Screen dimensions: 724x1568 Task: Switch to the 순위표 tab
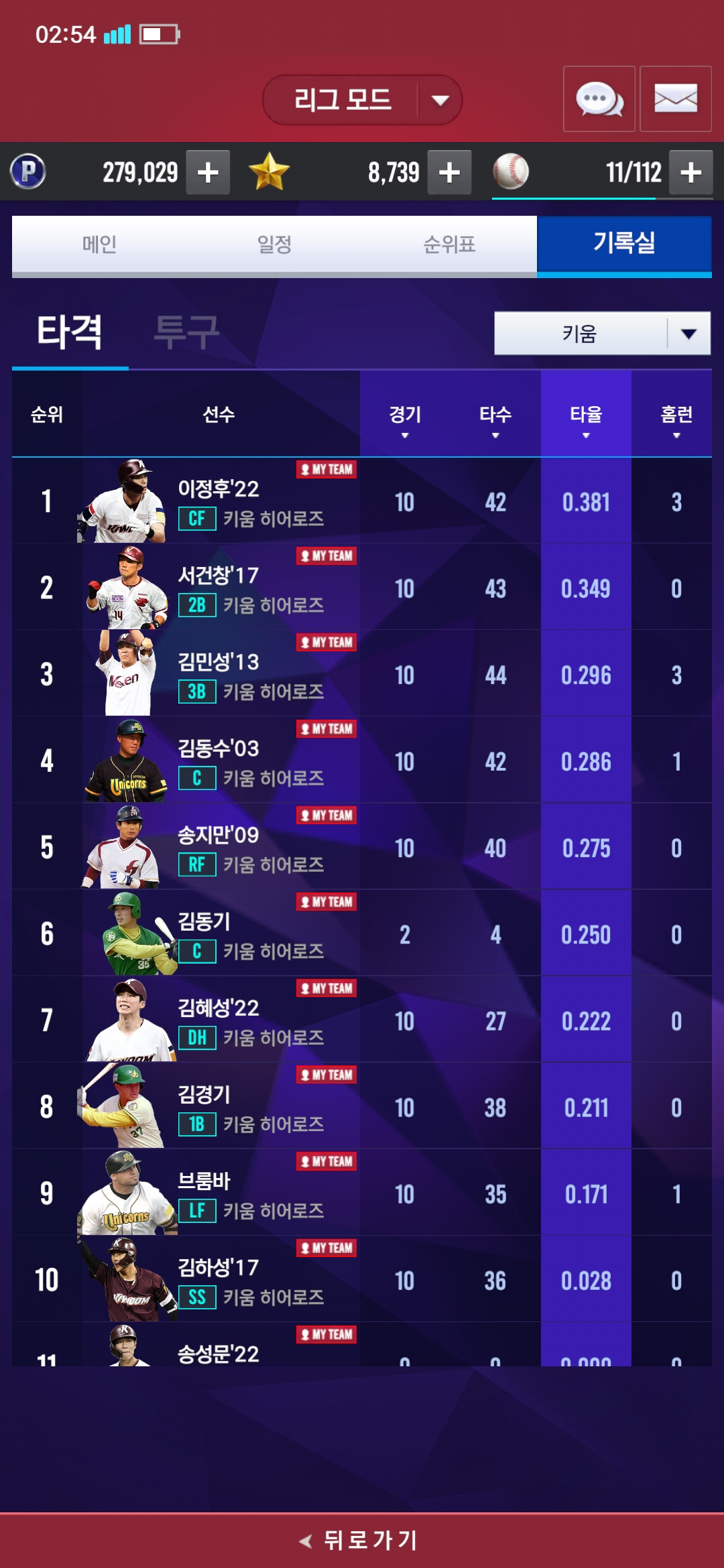click(449, 245)
